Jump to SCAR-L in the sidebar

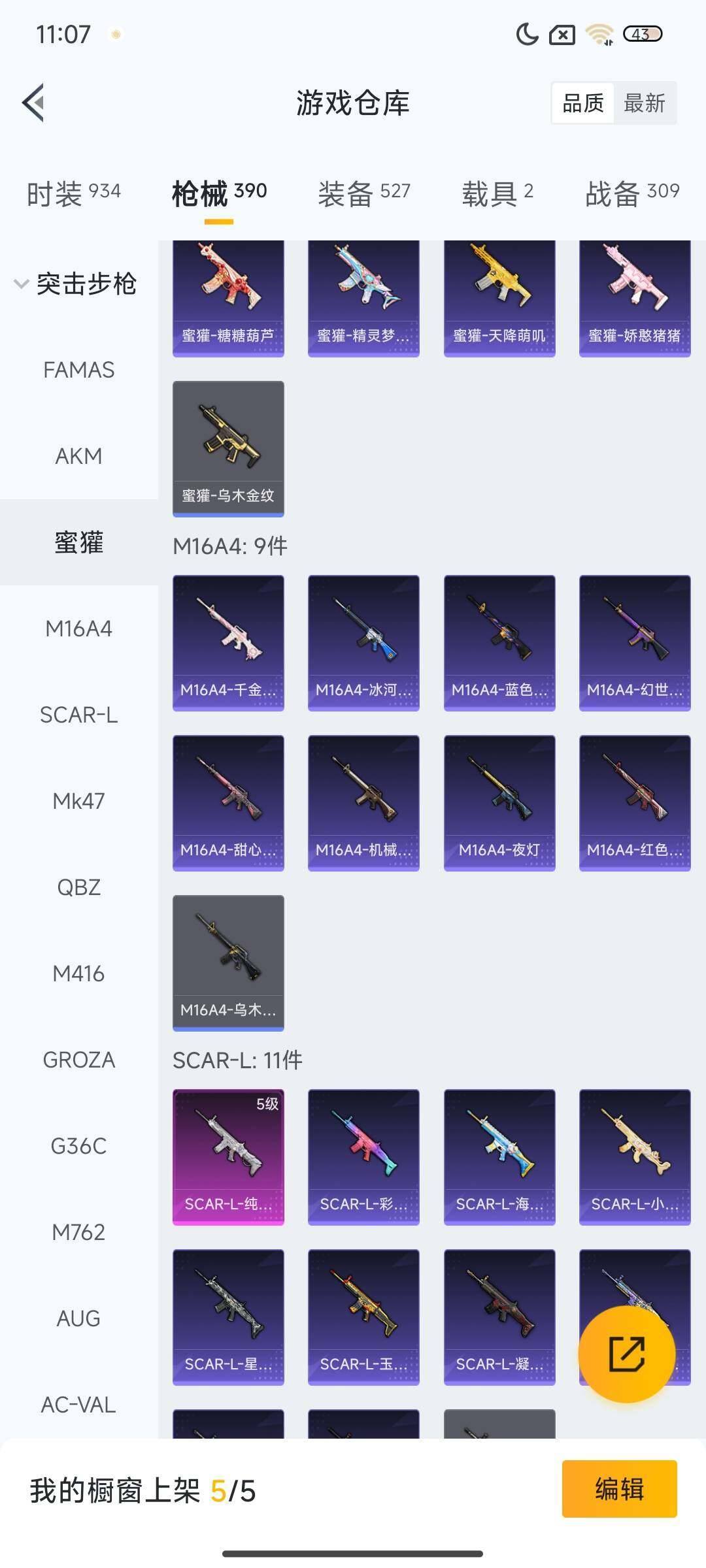[x=78, y=715]
